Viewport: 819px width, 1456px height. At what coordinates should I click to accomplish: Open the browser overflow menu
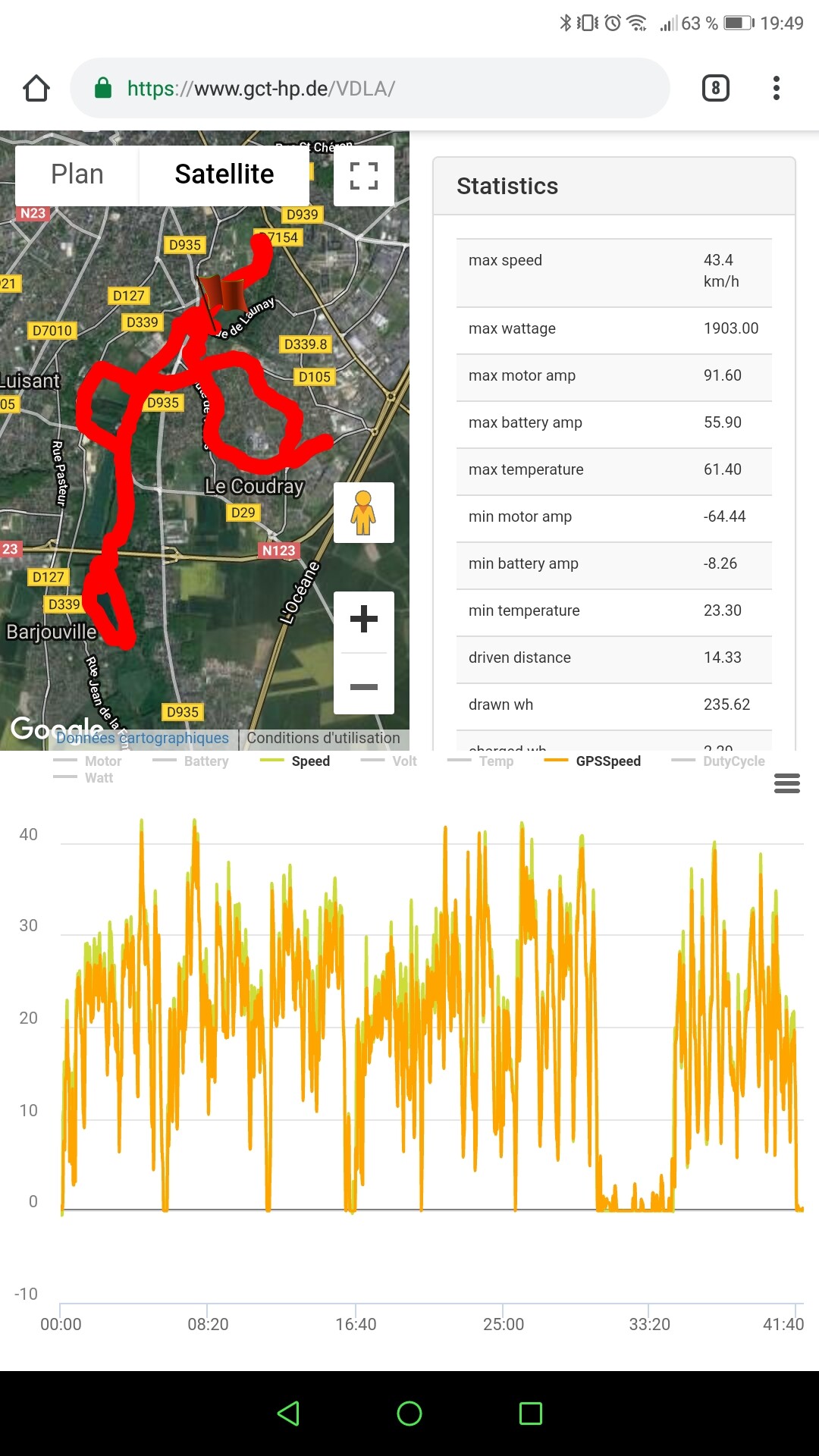tap(776, 88)
